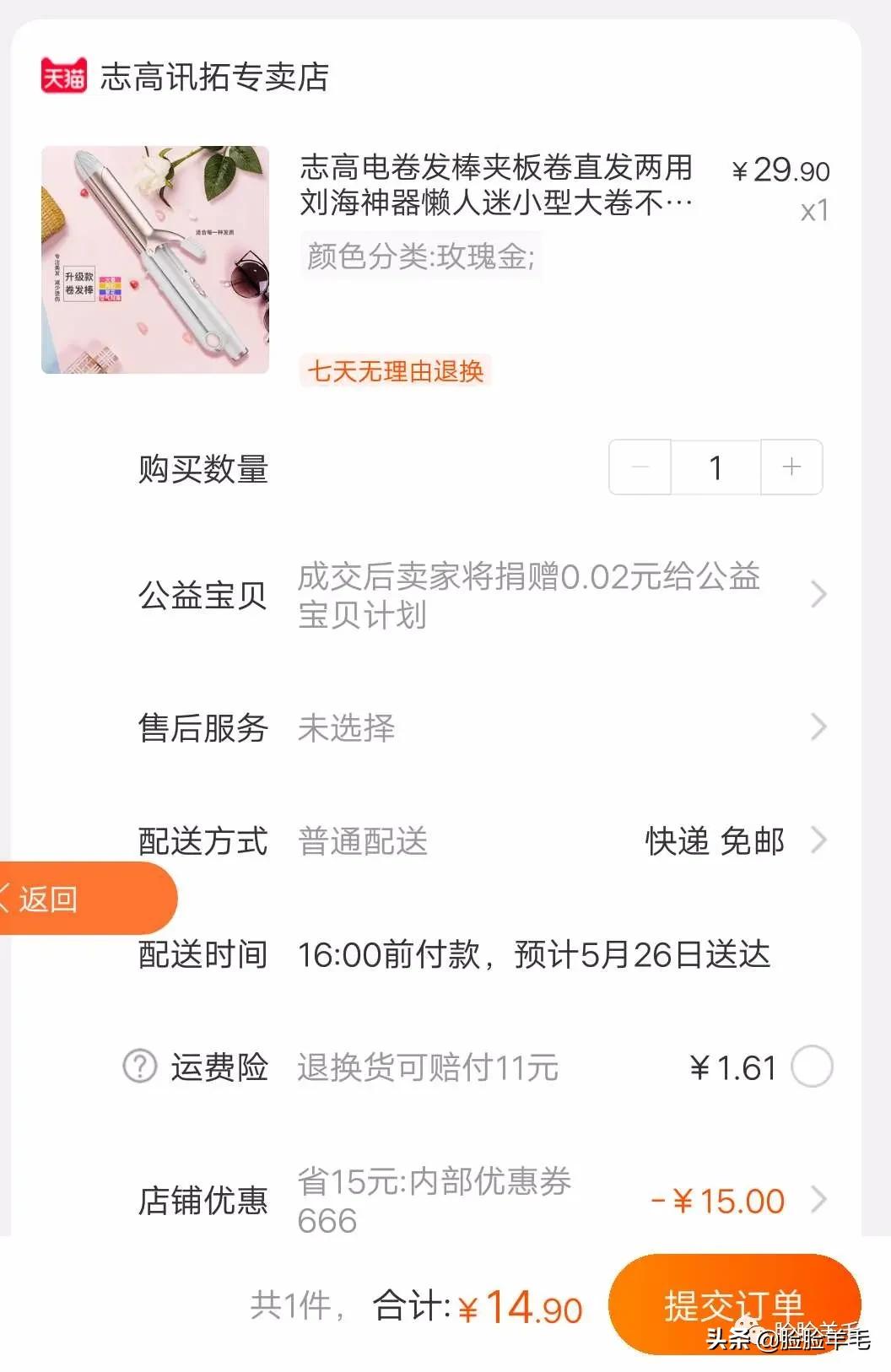Enable the 运费险 shipping insurance circle
This screenshot has width=891, height=1372.
[x=813, y=1066]
